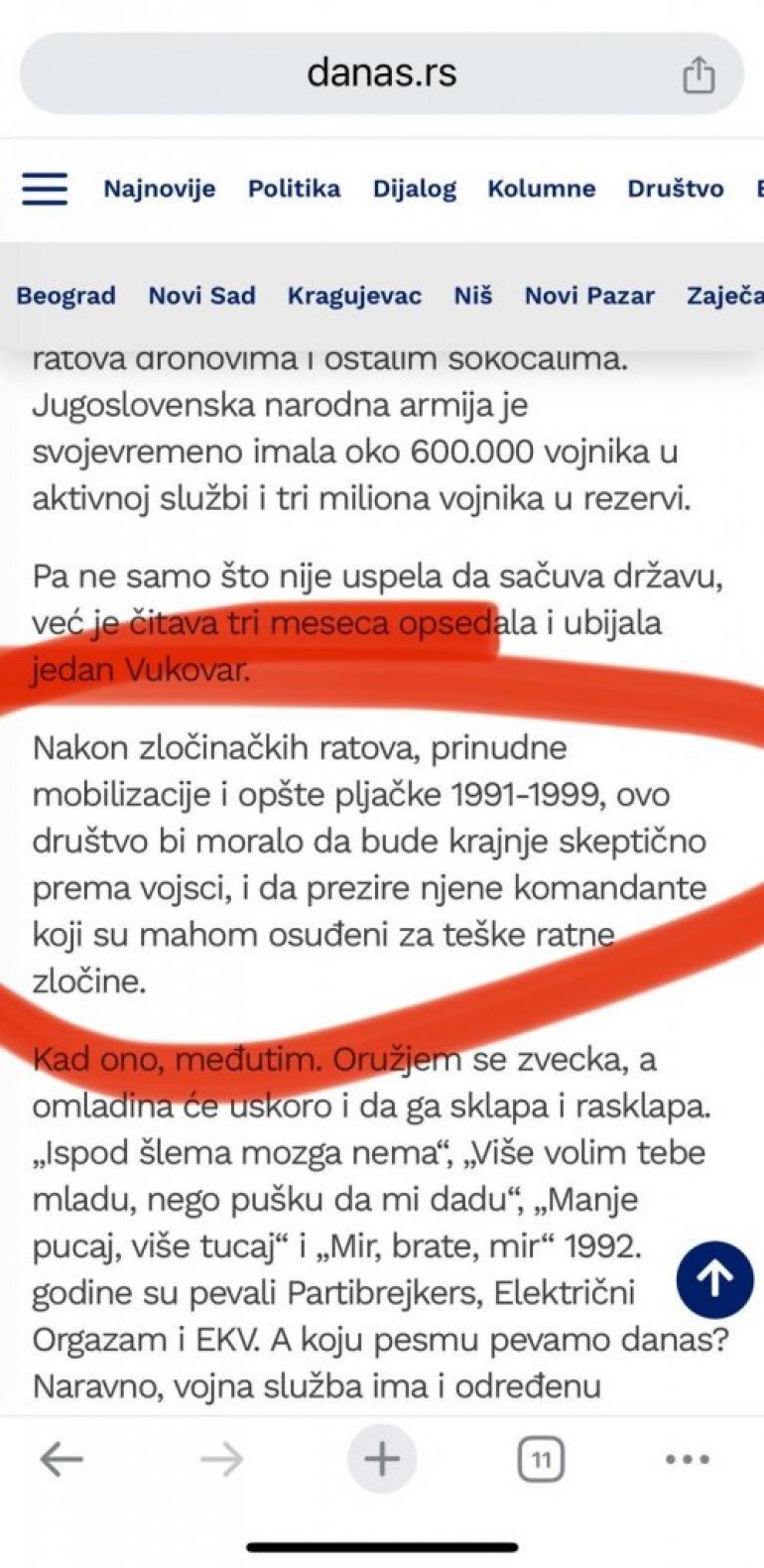Open Novi Pazar news
This screenshot has height=1568, width=764.
tap(589, 296)
